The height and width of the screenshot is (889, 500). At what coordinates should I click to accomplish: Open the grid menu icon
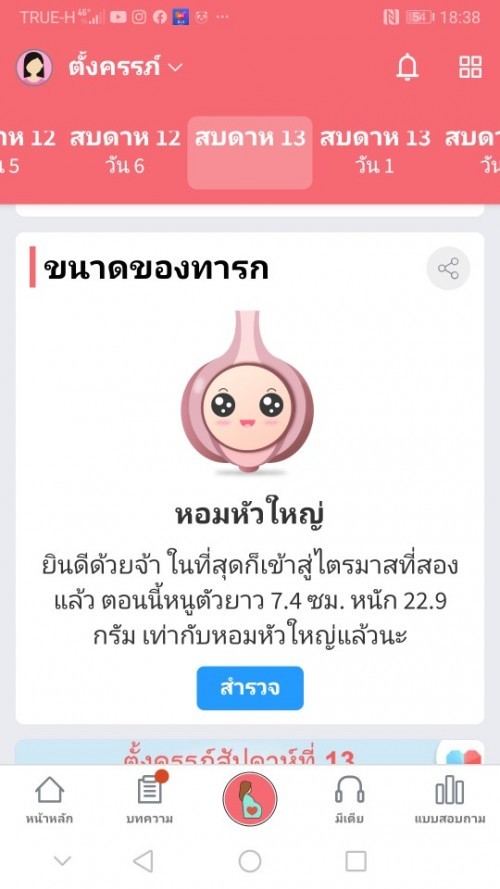[470, 67]
